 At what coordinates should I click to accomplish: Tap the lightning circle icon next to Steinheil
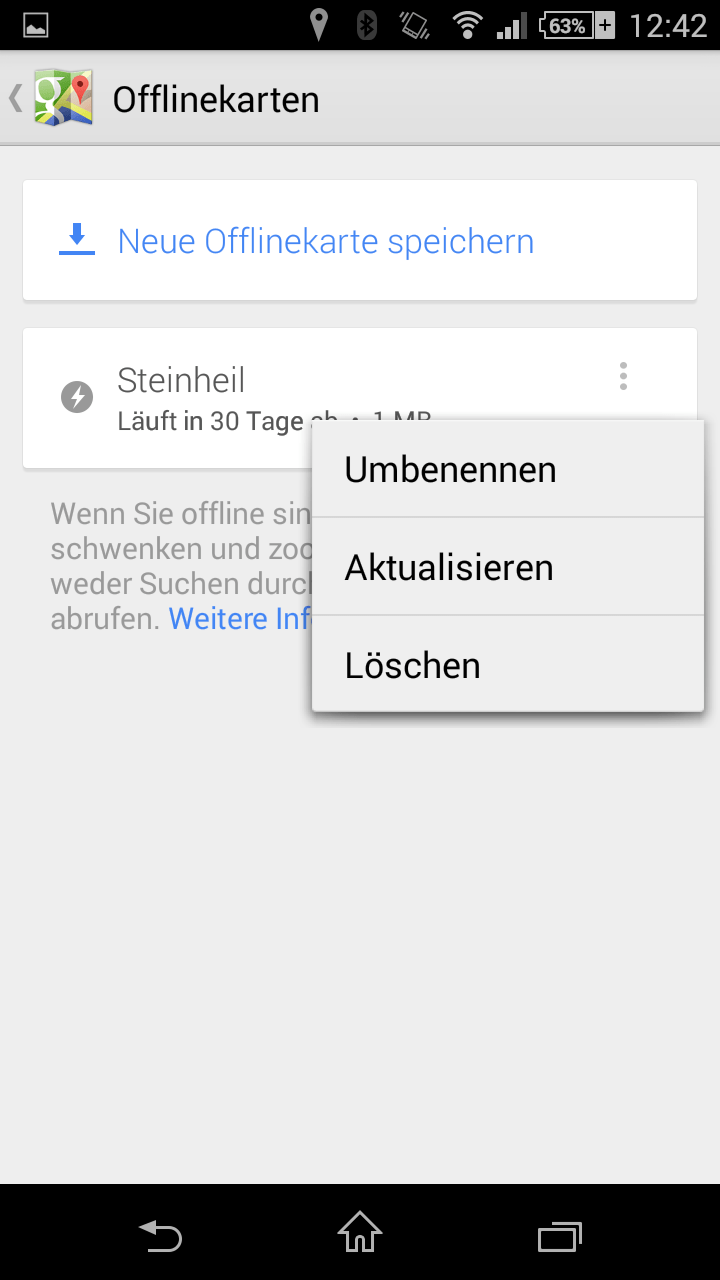click(x=77, y=397)
